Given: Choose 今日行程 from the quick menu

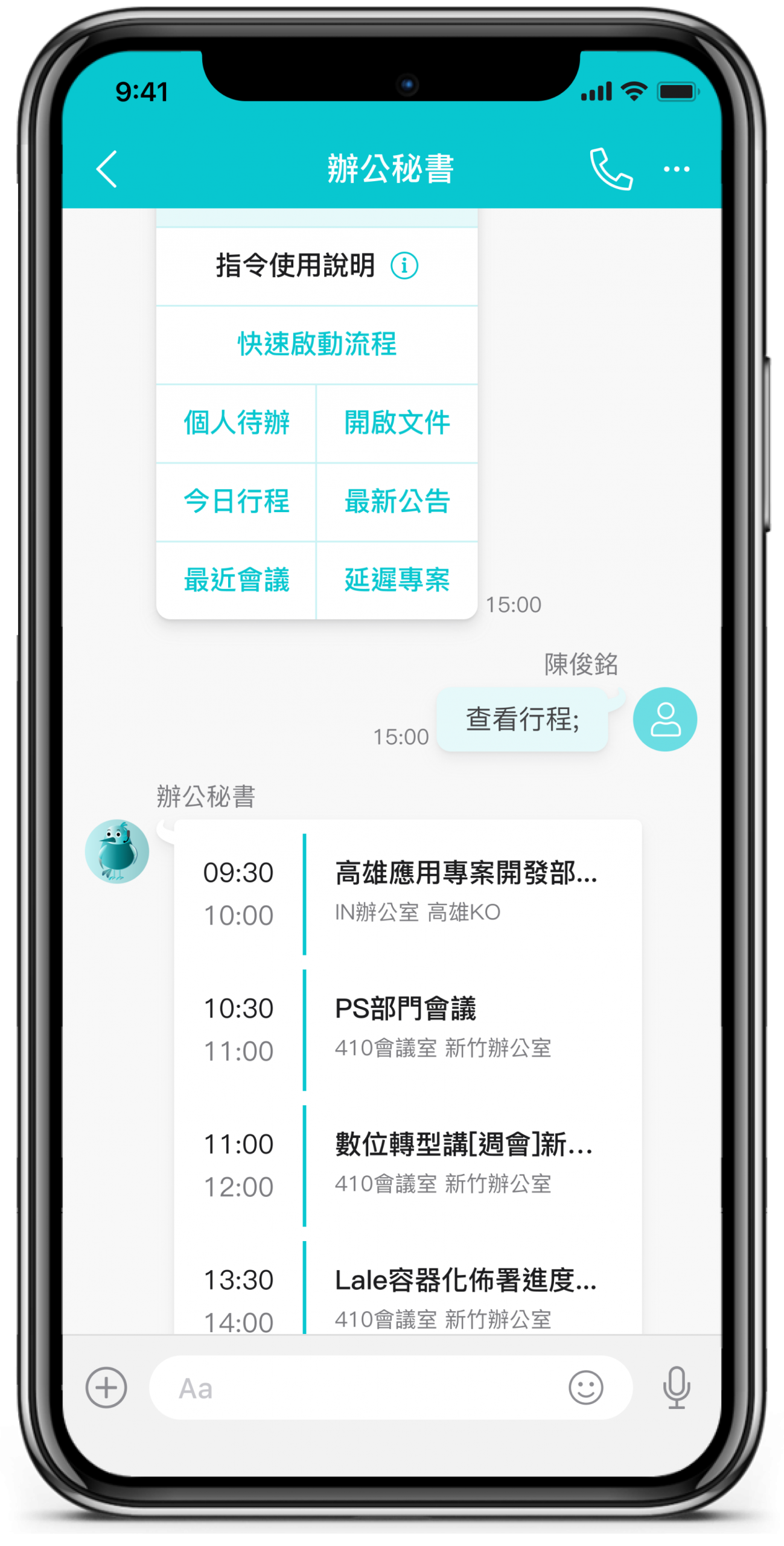Looking at the screenshot, I should 236,501.
